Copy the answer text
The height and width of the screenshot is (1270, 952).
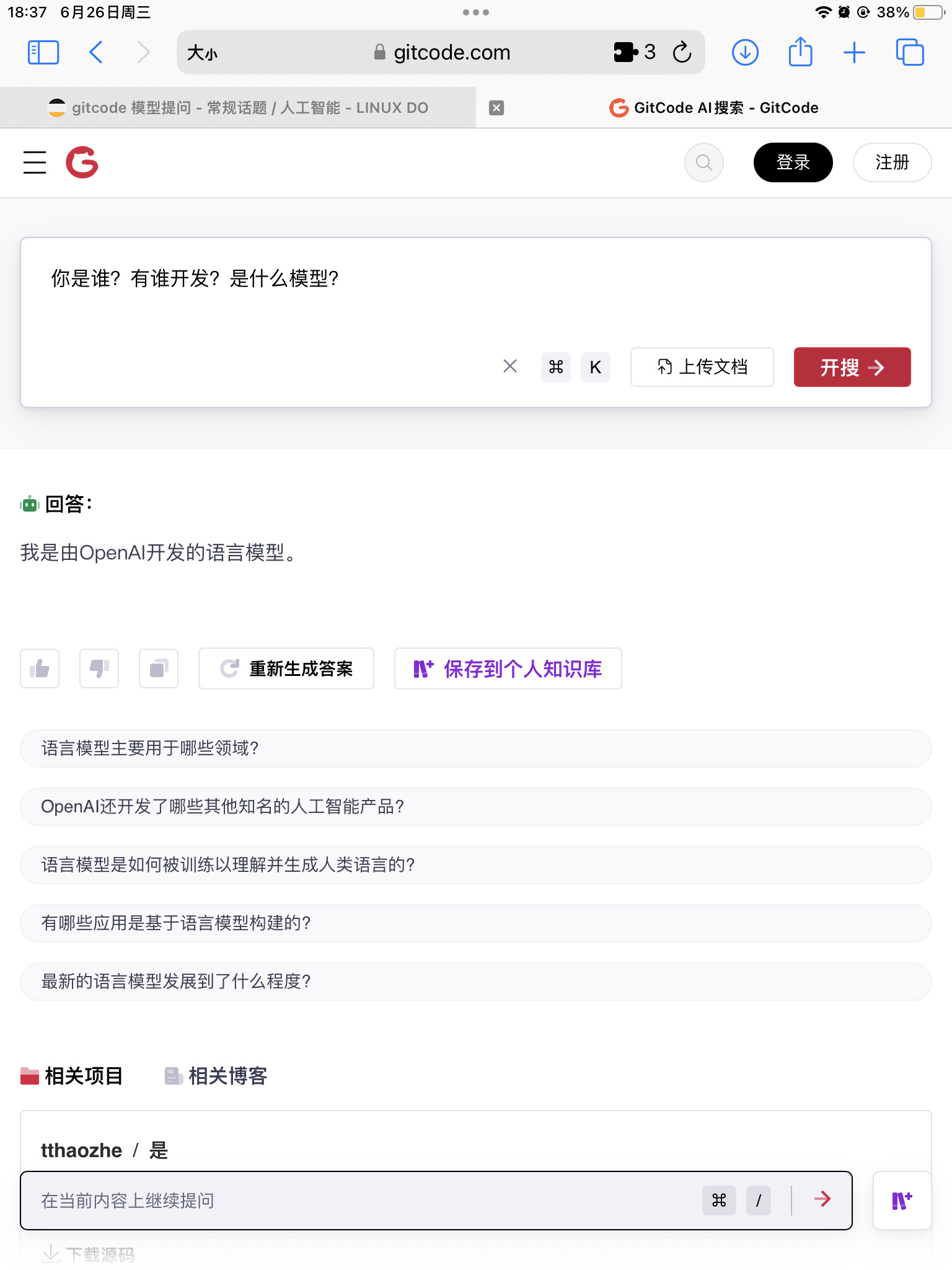[x=159, y=668]
